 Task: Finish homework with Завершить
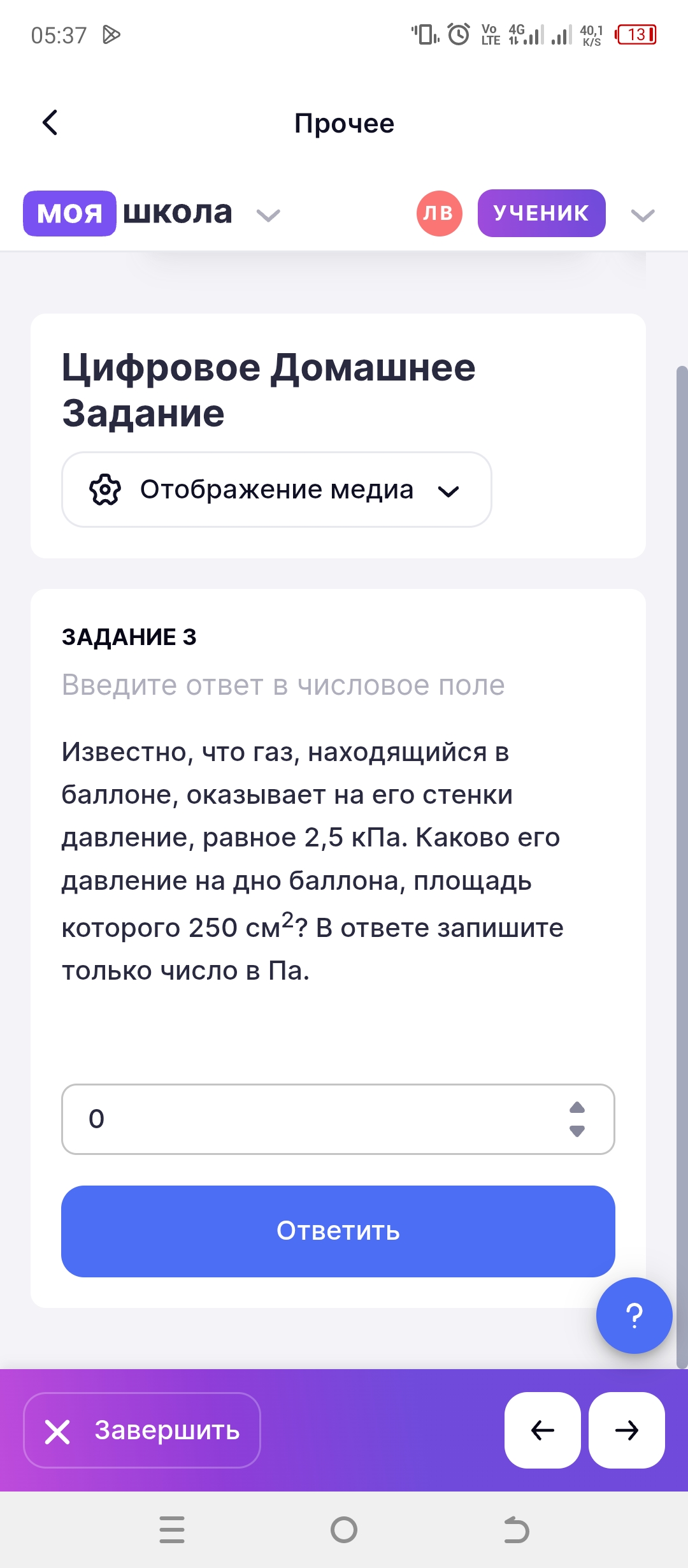pyautogui.click(x=142, y=1430)
